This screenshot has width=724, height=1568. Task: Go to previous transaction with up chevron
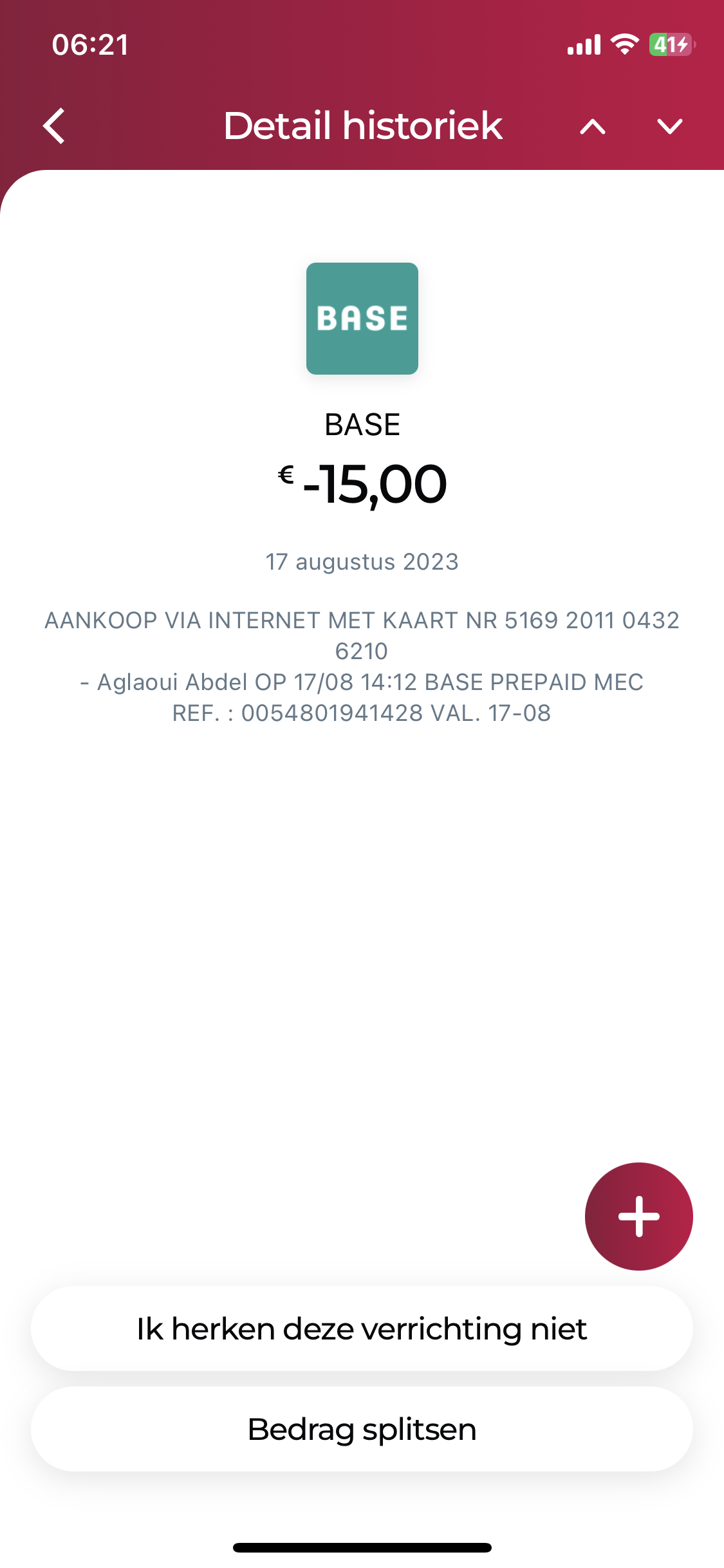pos(592,126)
